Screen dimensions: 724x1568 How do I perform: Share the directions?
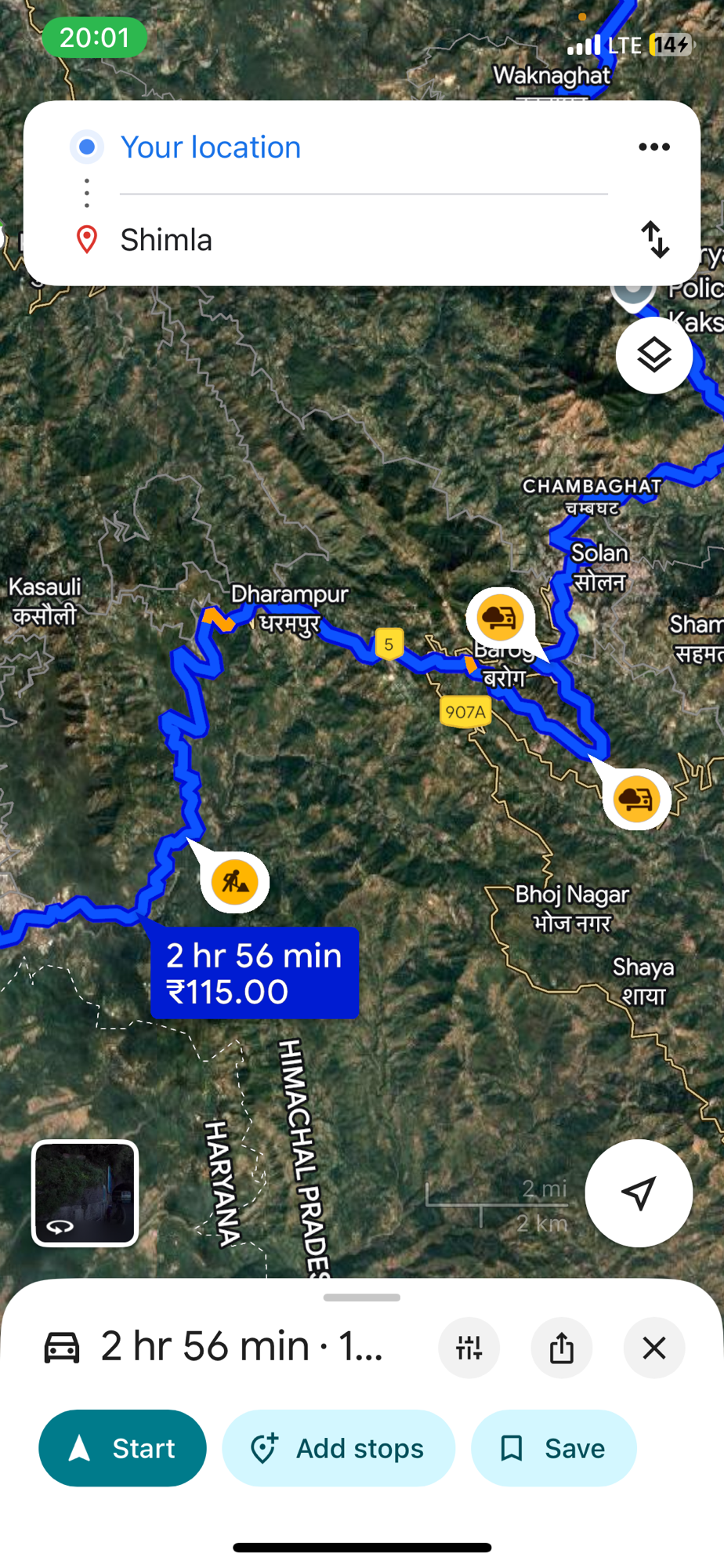(x=561, y=1348)
